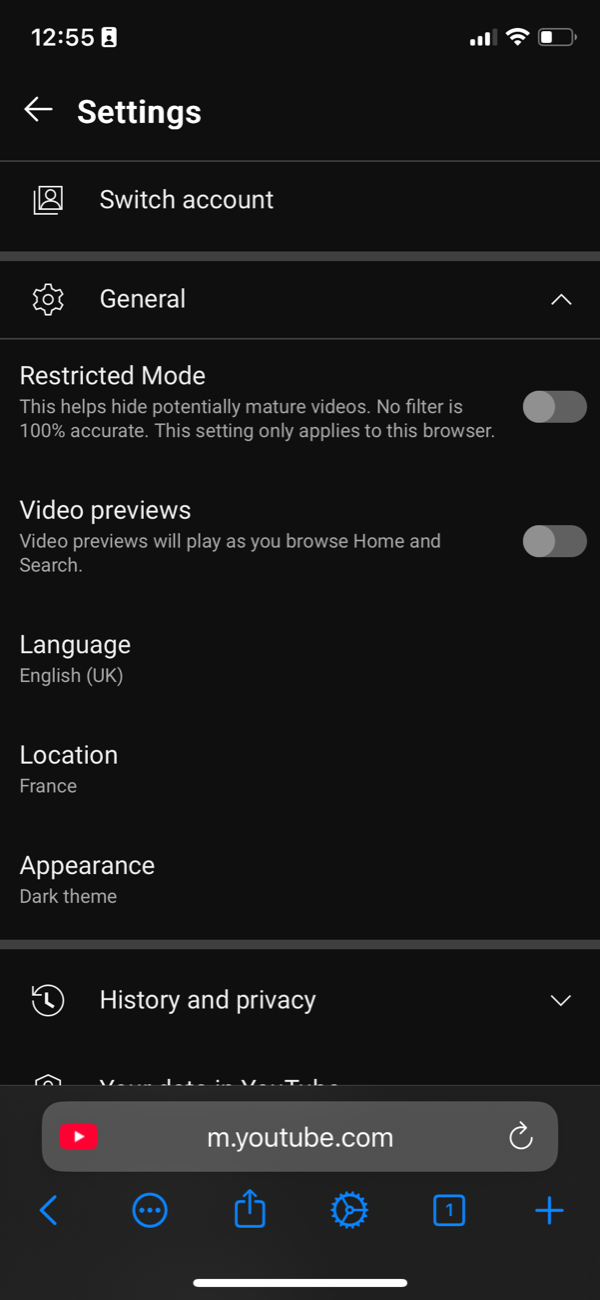
Task: Open the Language setting
Action: point(300,659)
